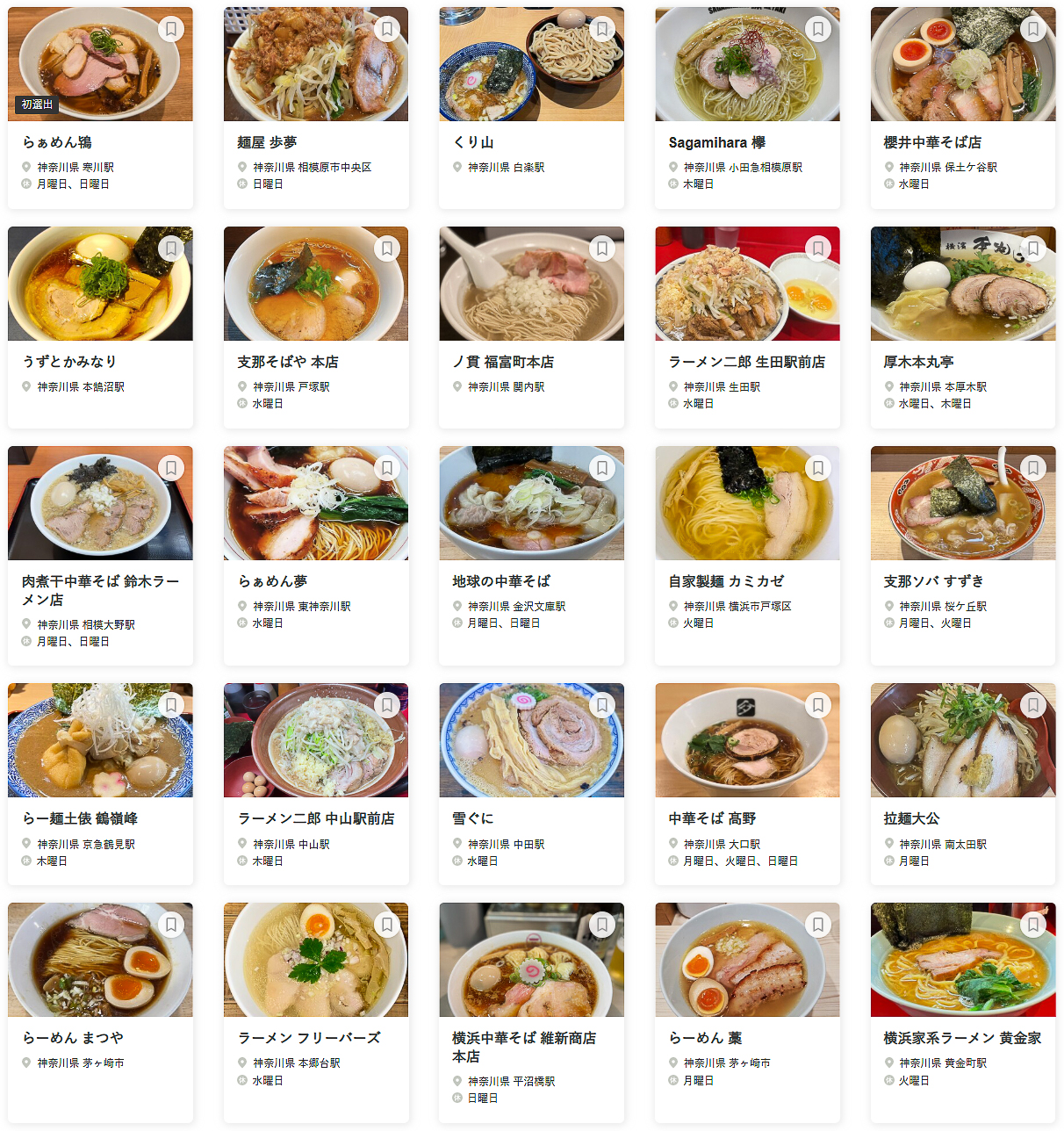Click the location pin icon under らーめん まつや
This screenshot has height=1131, width=1064.
click(x=25, y=1063)
